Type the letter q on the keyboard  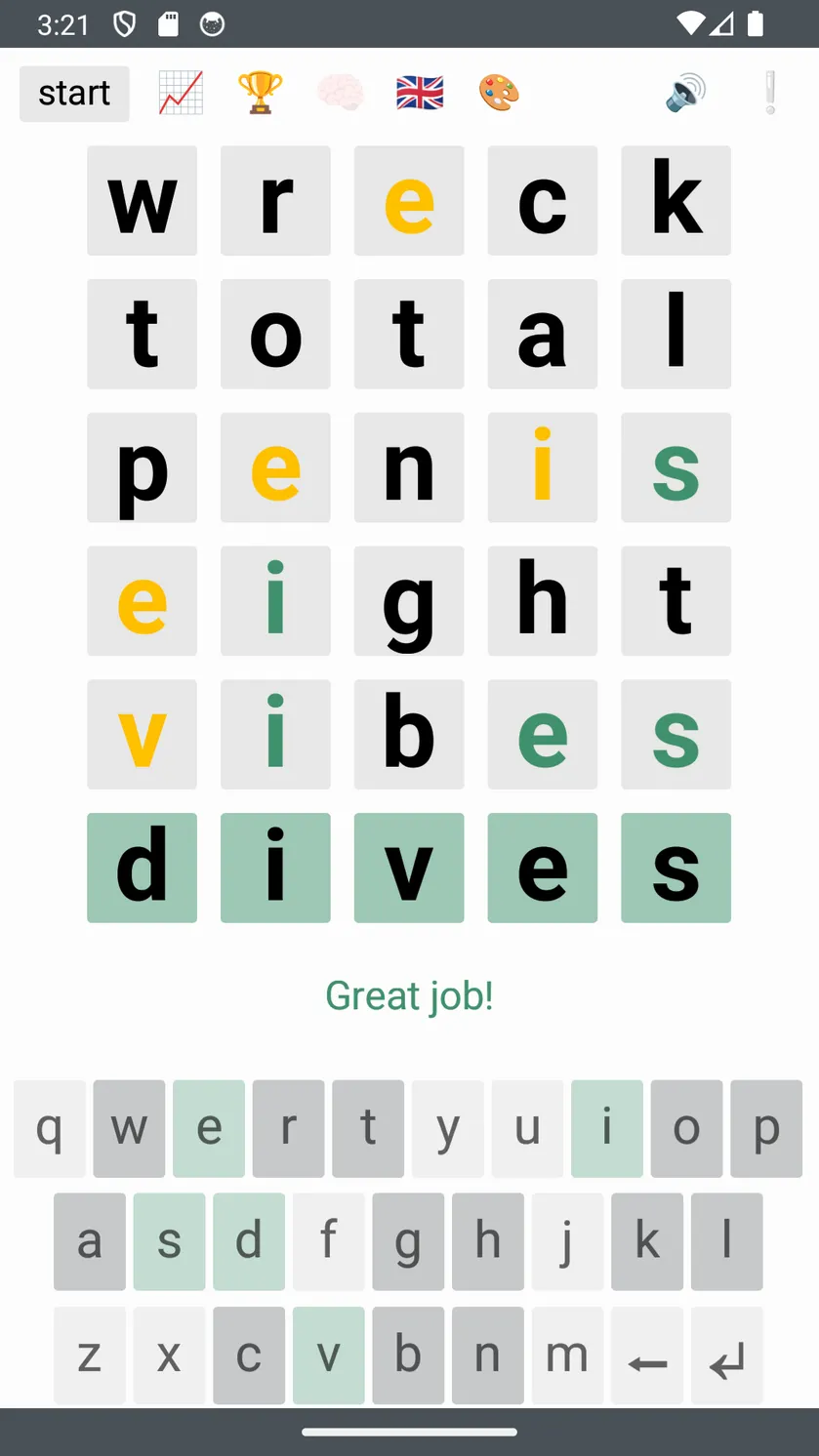[x=50, y=1128]
